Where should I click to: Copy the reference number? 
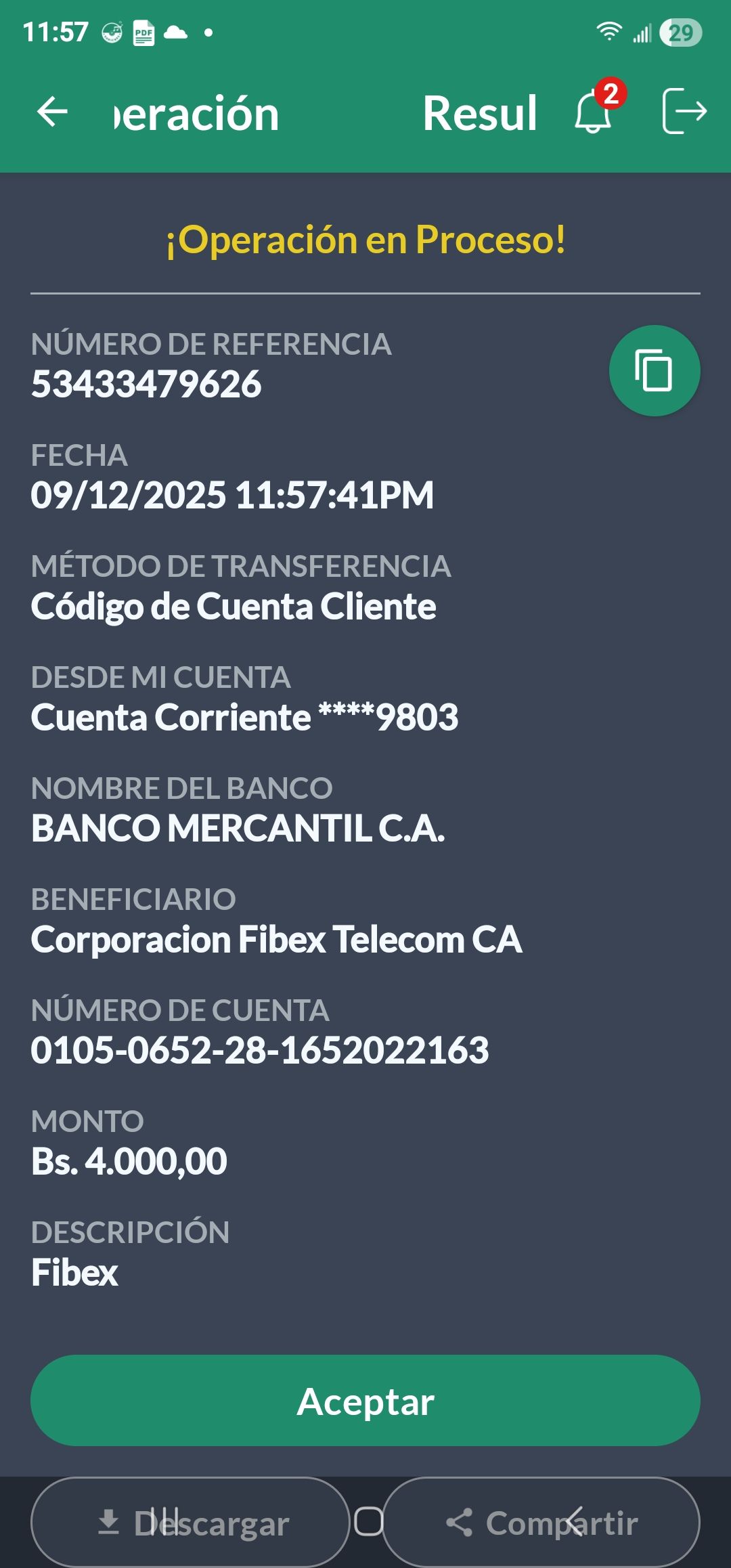[x=654, y=371]
